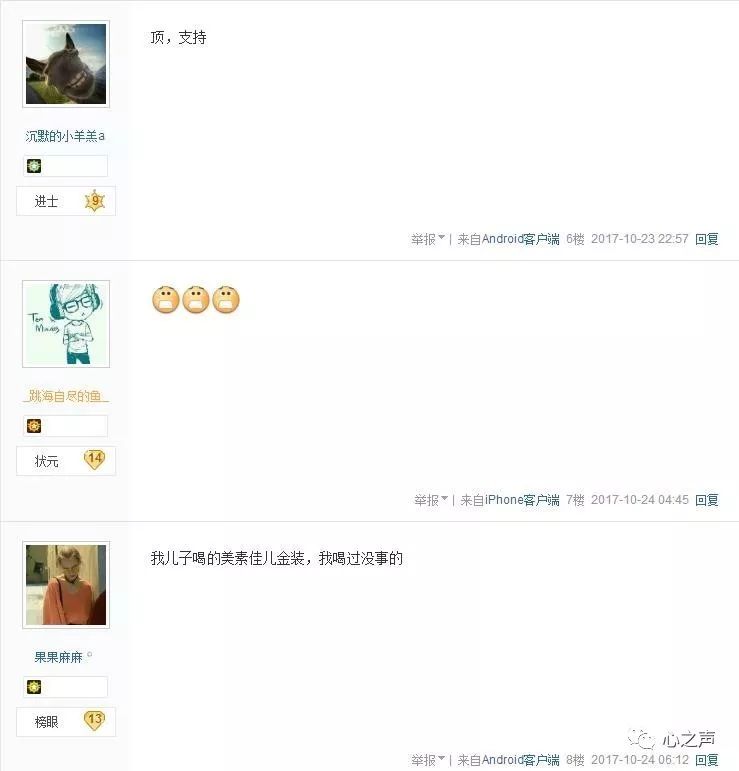Screen dimensions: 739x771
Task: Open the 举报 dropdown on the 6楼 post
Action: pyautogui.click(x=428, y=240)
